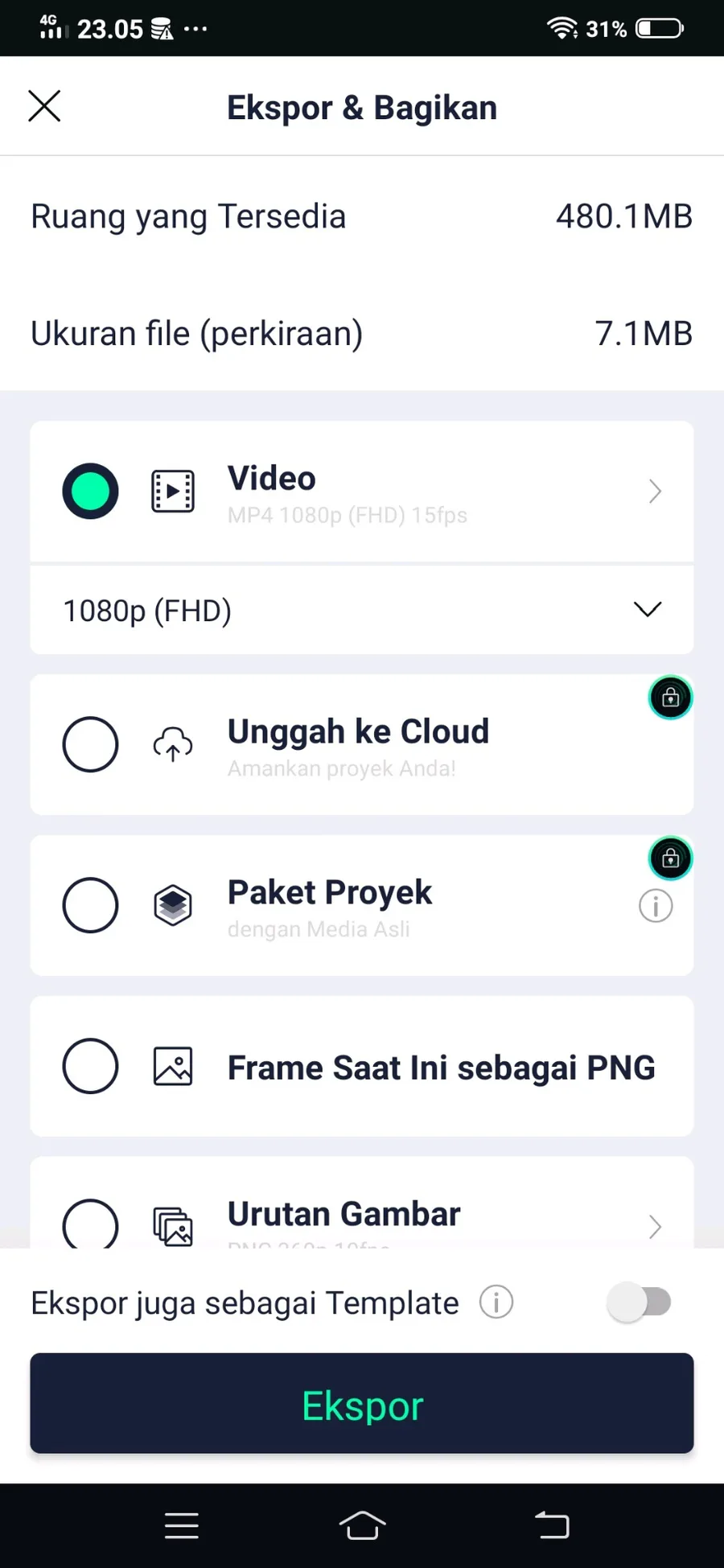Start export with the Ekspor button
Image resolution: width=724 pixels, height=1568 pixels.
(362, 1404)
